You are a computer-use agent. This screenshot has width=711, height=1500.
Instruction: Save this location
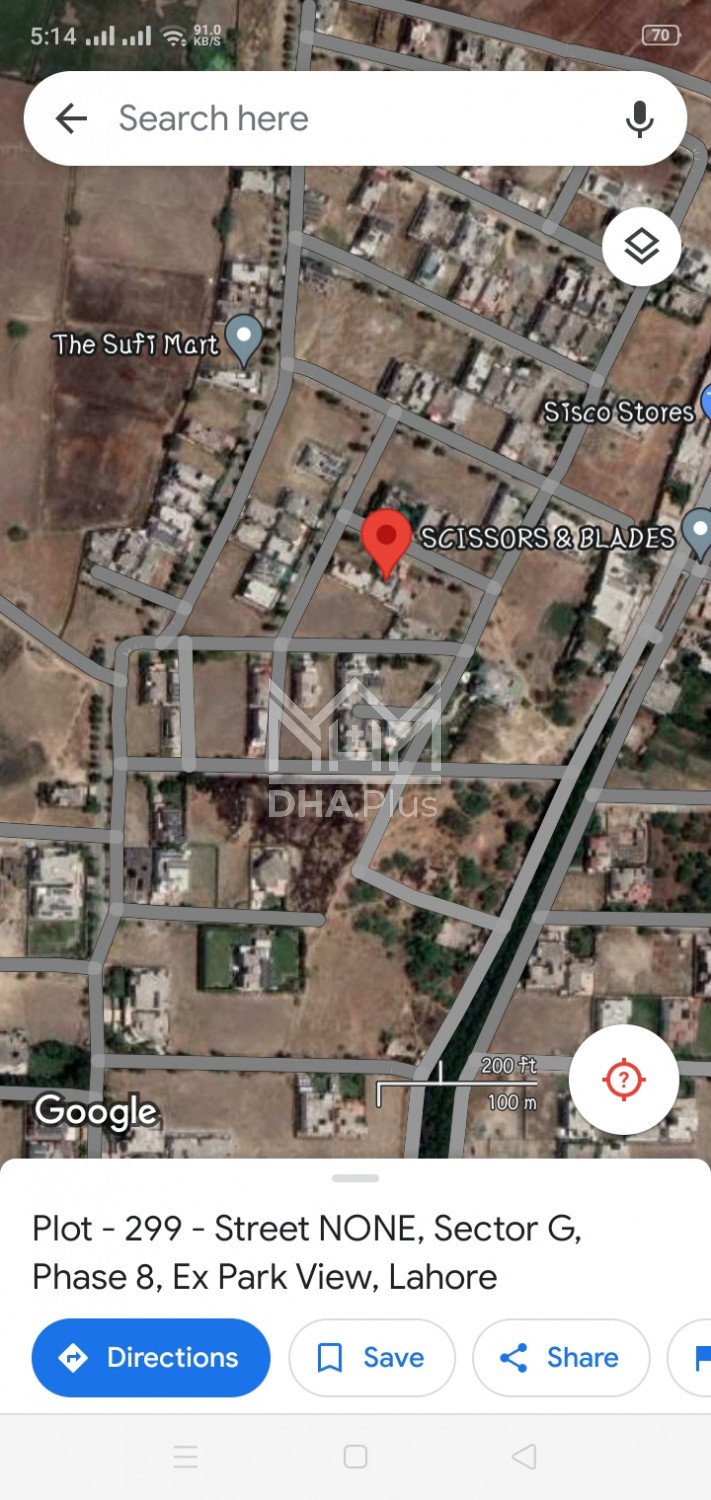point(371,1357)
